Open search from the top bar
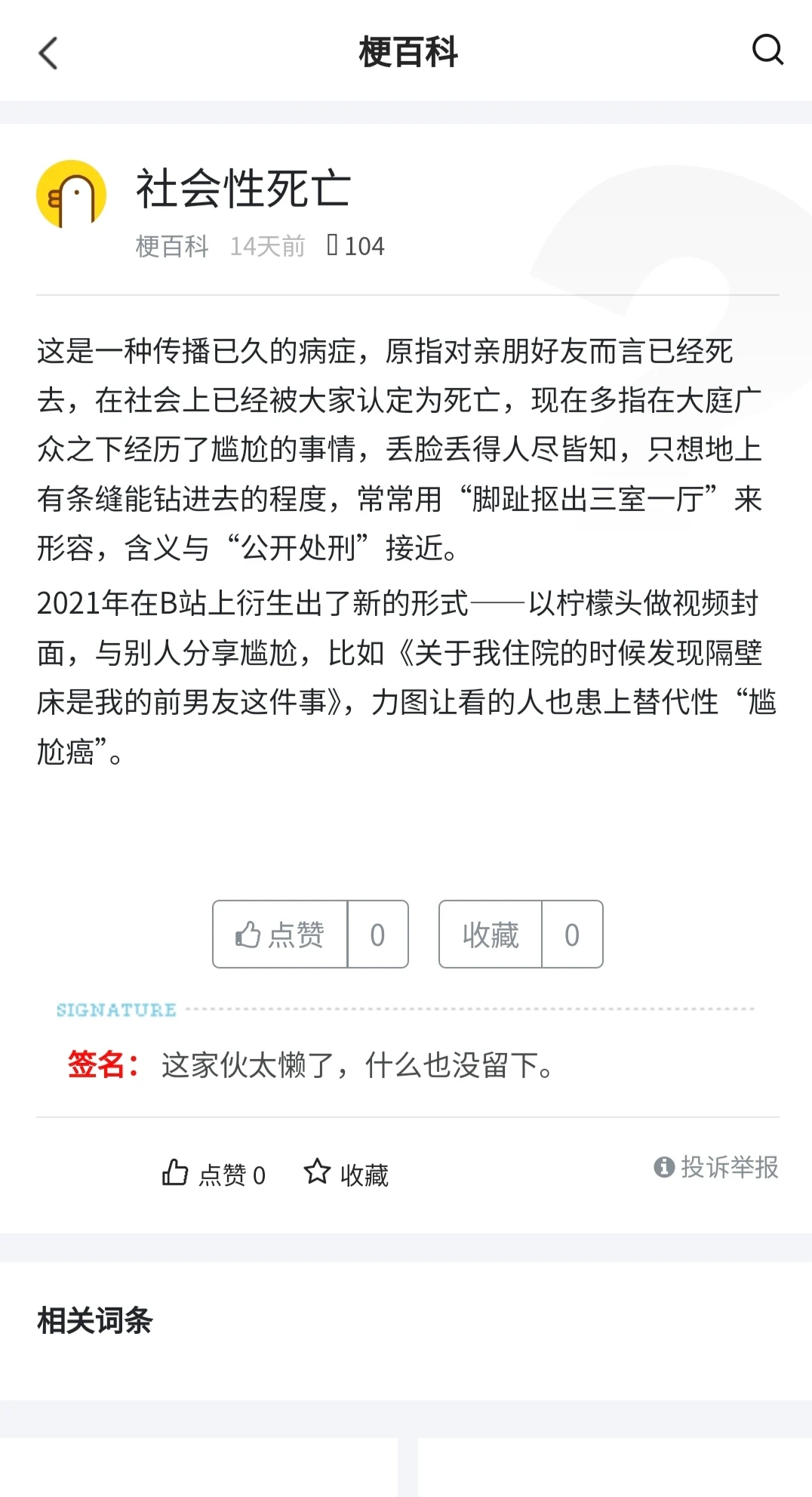Image resolution: width=812 pixels, height=1497 pixels. (767, 51)
